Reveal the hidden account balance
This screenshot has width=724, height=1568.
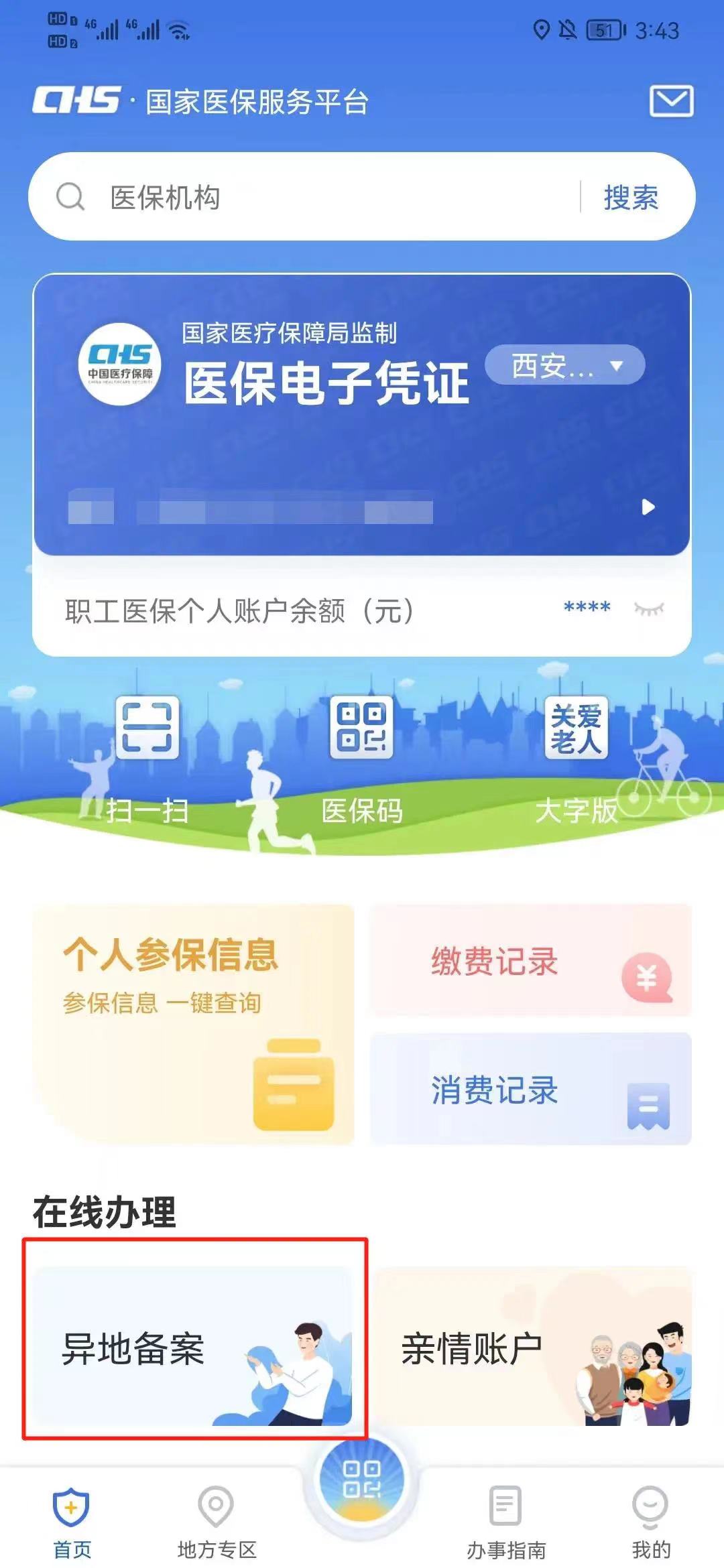point(648,608)
